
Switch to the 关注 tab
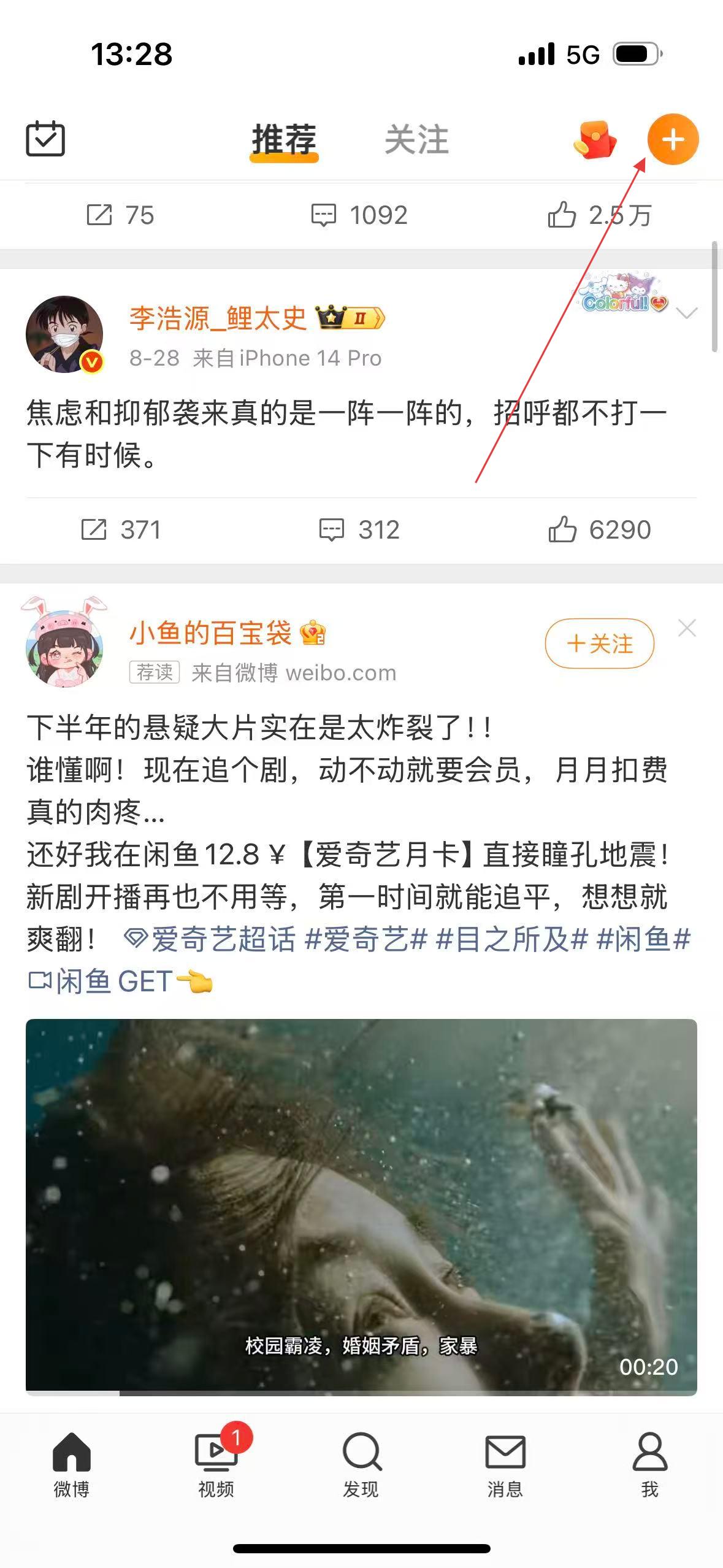[x=416, y=140]
